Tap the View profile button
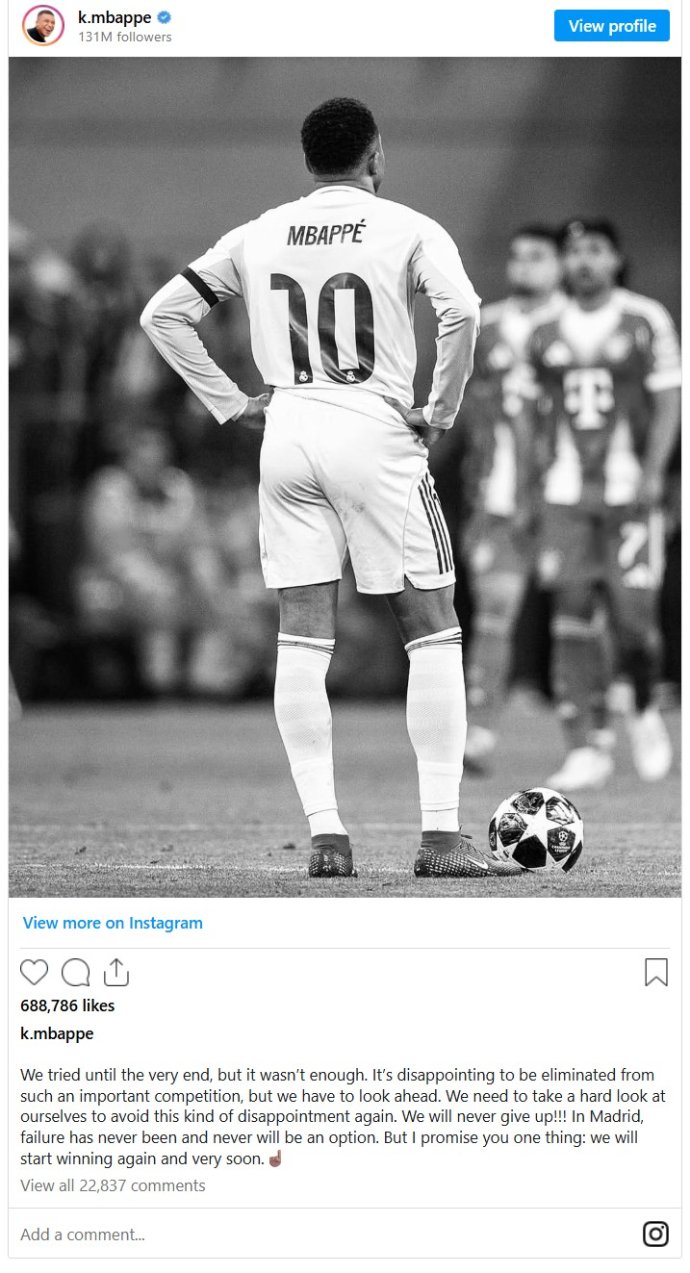This screenshot has height=1273, width=690. click(612, 26)
